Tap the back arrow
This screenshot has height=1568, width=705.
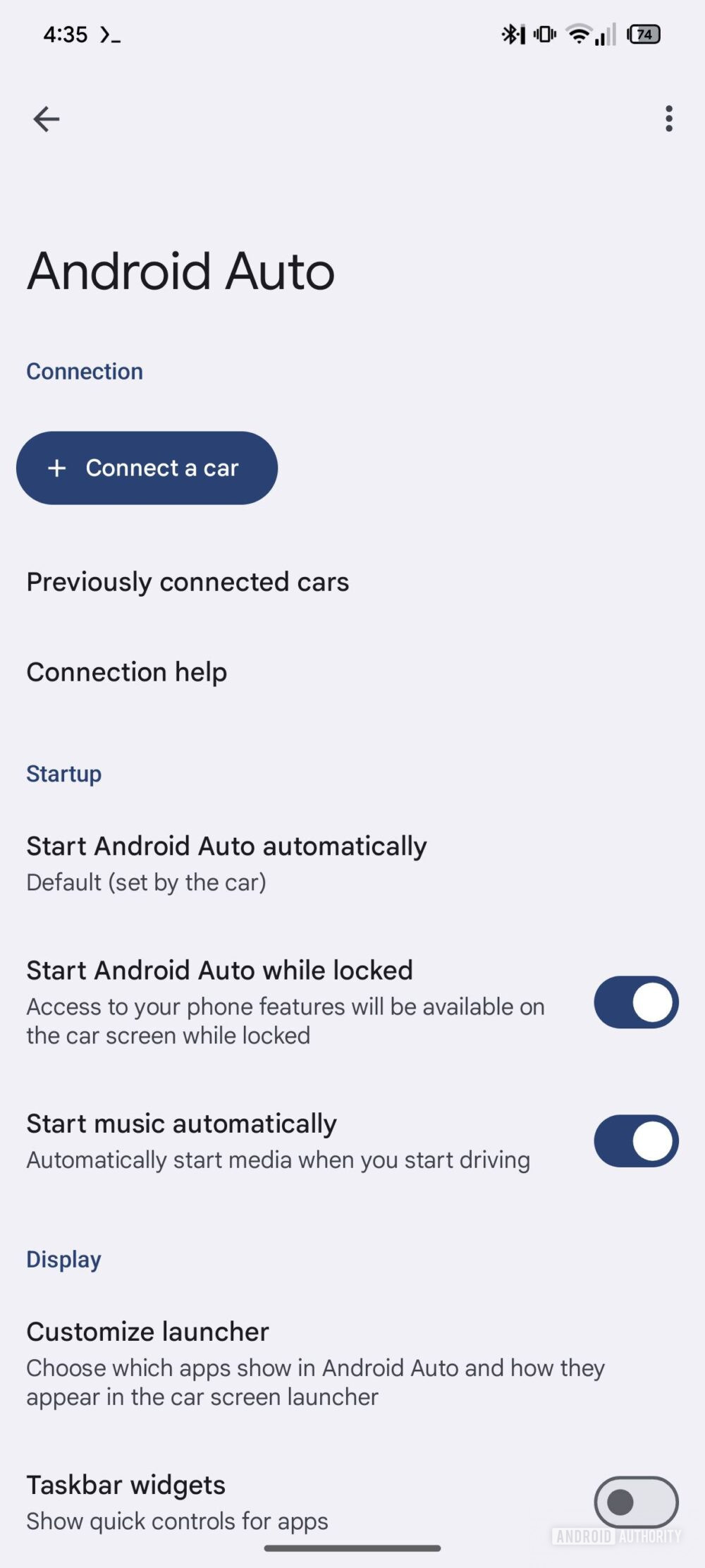[46, 118]
